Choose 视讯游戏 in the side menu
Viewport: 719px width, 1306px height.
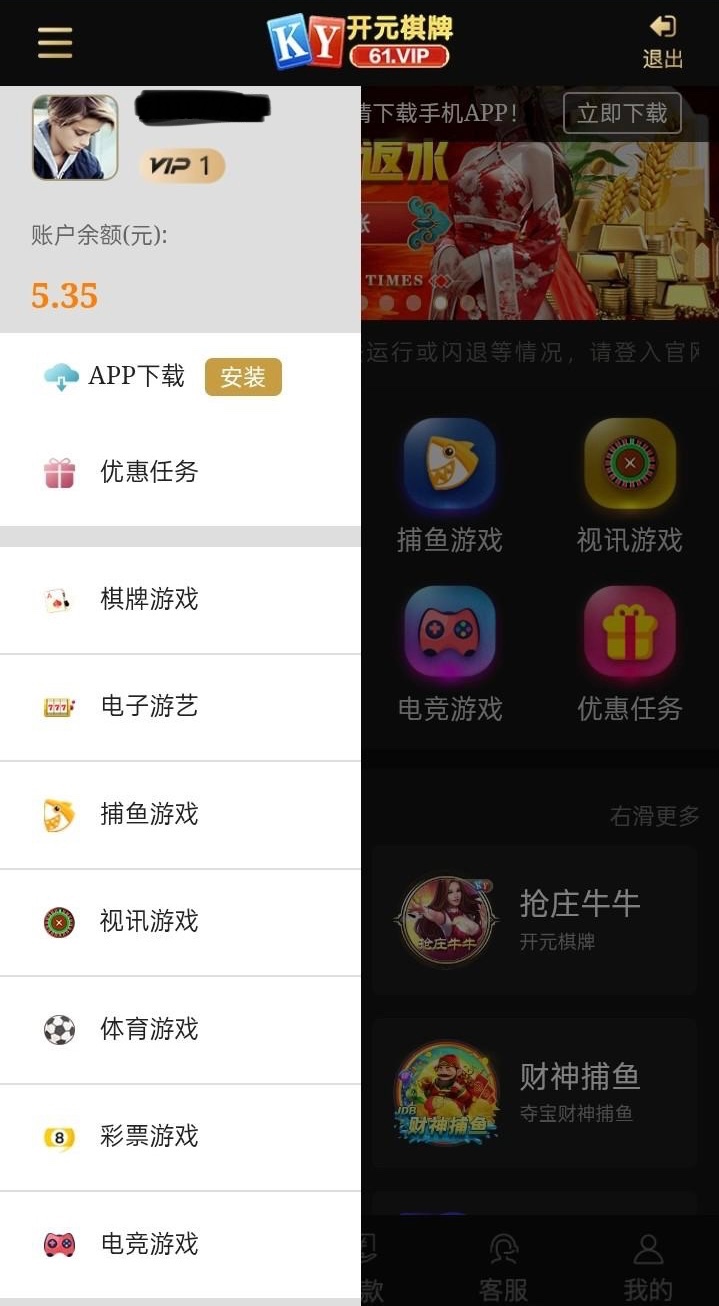(148, 921)
